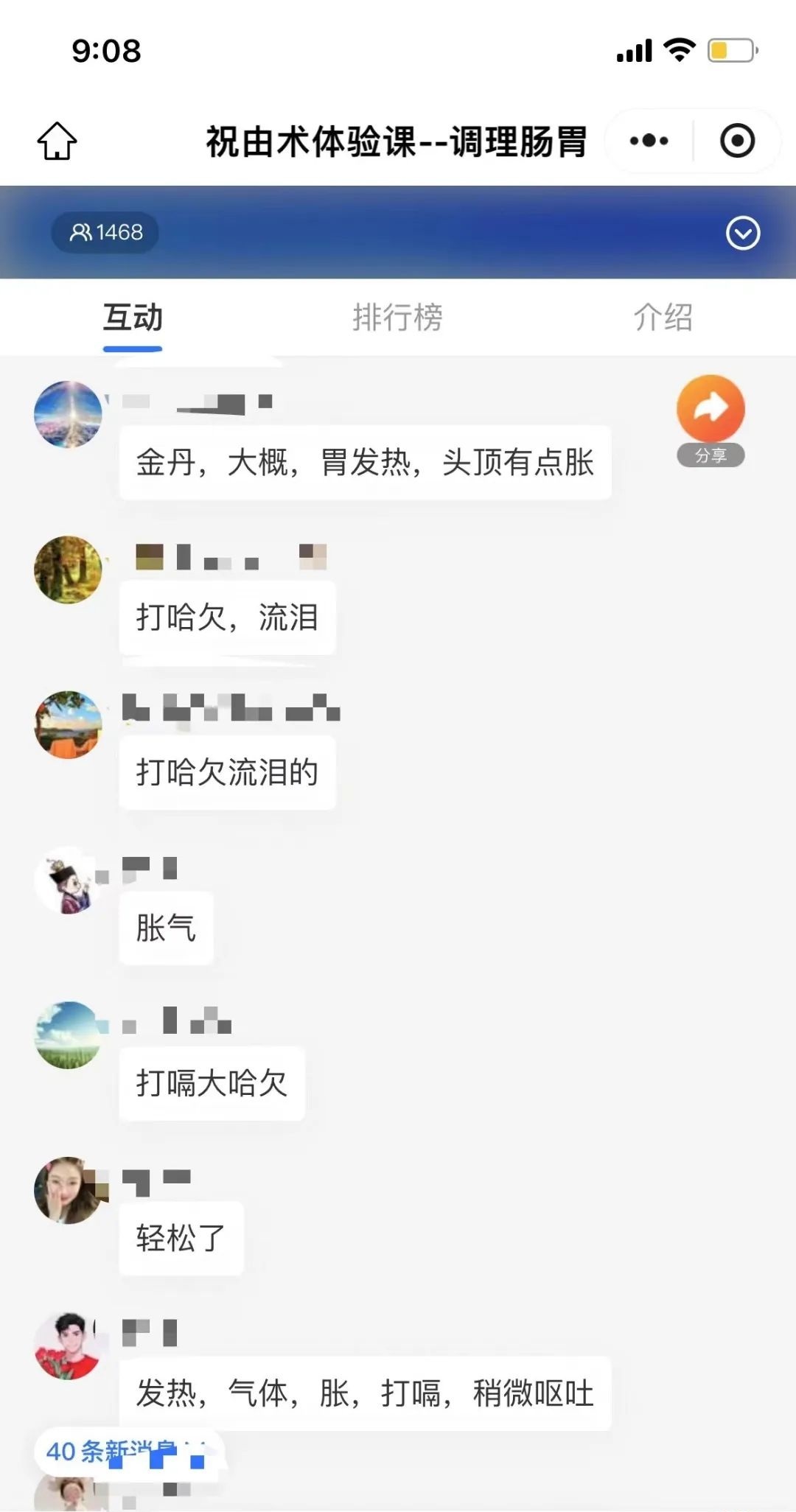The width and height of the screenshot is (796, 1512).
Task: Go to the mini program home
Action: coord(57,141)
